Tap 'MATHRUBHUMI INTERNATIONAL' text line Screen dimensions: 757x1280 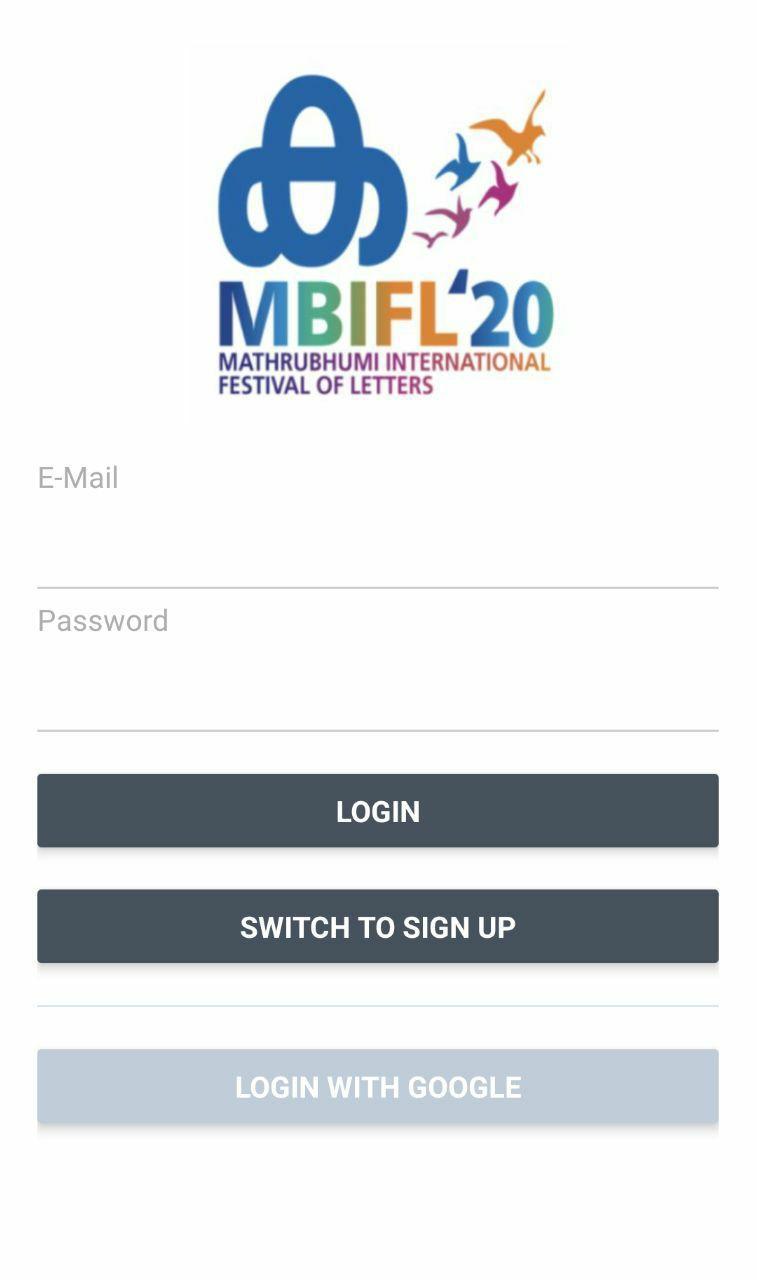click(x=385, y=360)
